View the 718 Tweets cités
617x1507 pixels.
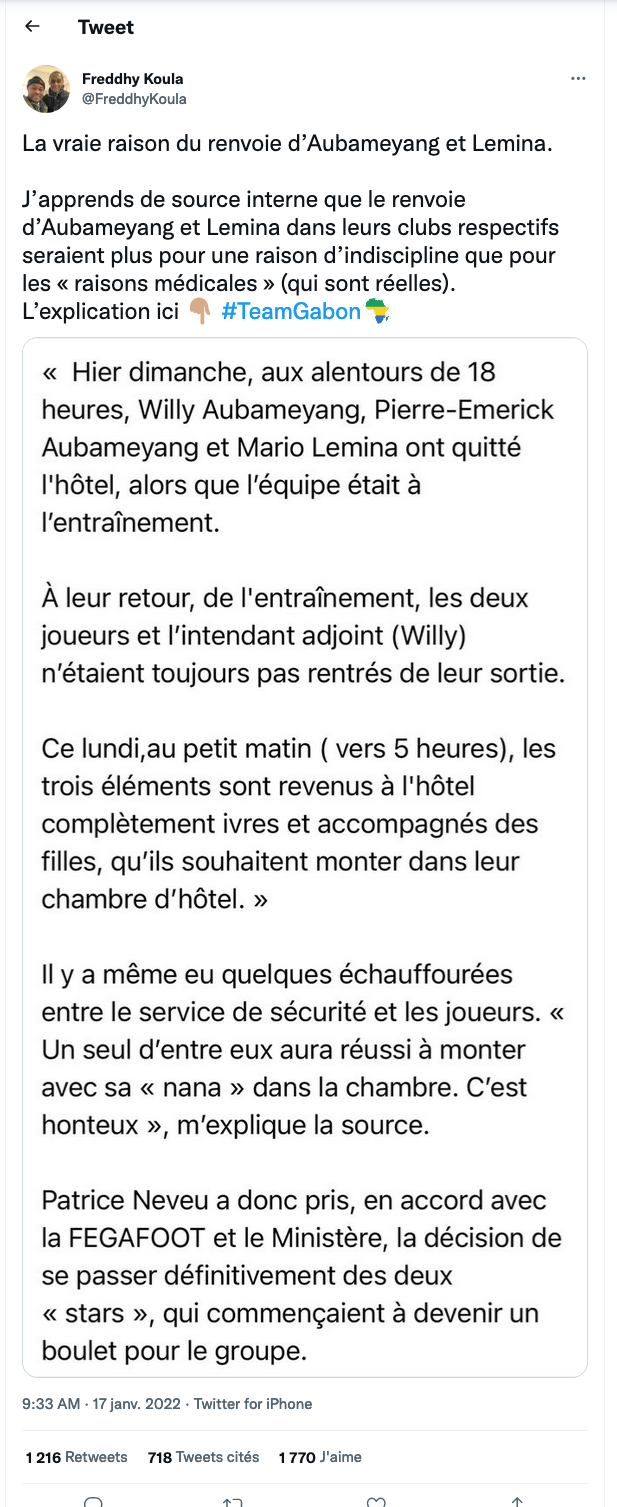(x=203, y=1457)
